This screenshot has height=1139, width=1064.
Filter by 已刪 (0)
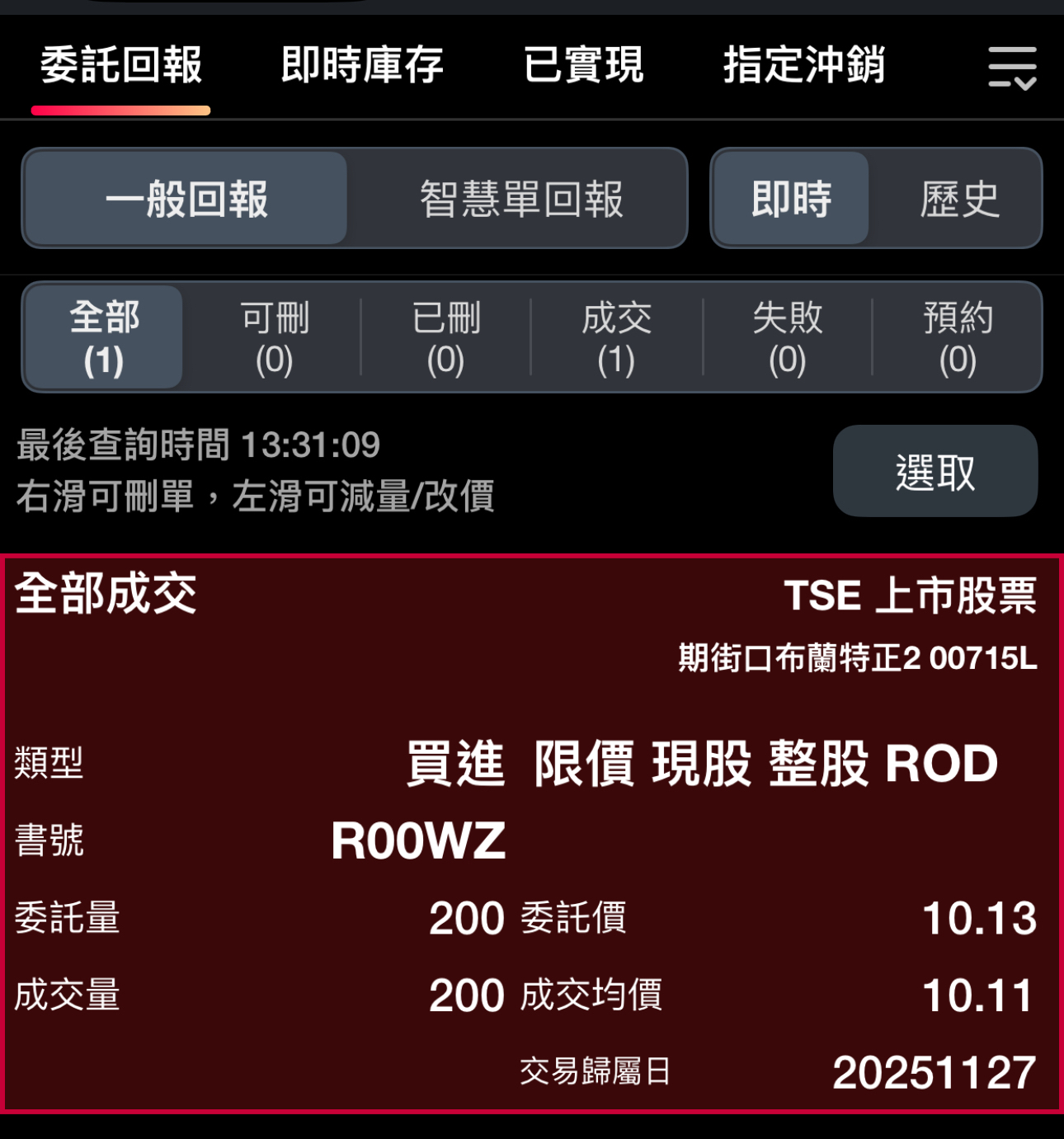pyautogui.click(x=445, y=337)
